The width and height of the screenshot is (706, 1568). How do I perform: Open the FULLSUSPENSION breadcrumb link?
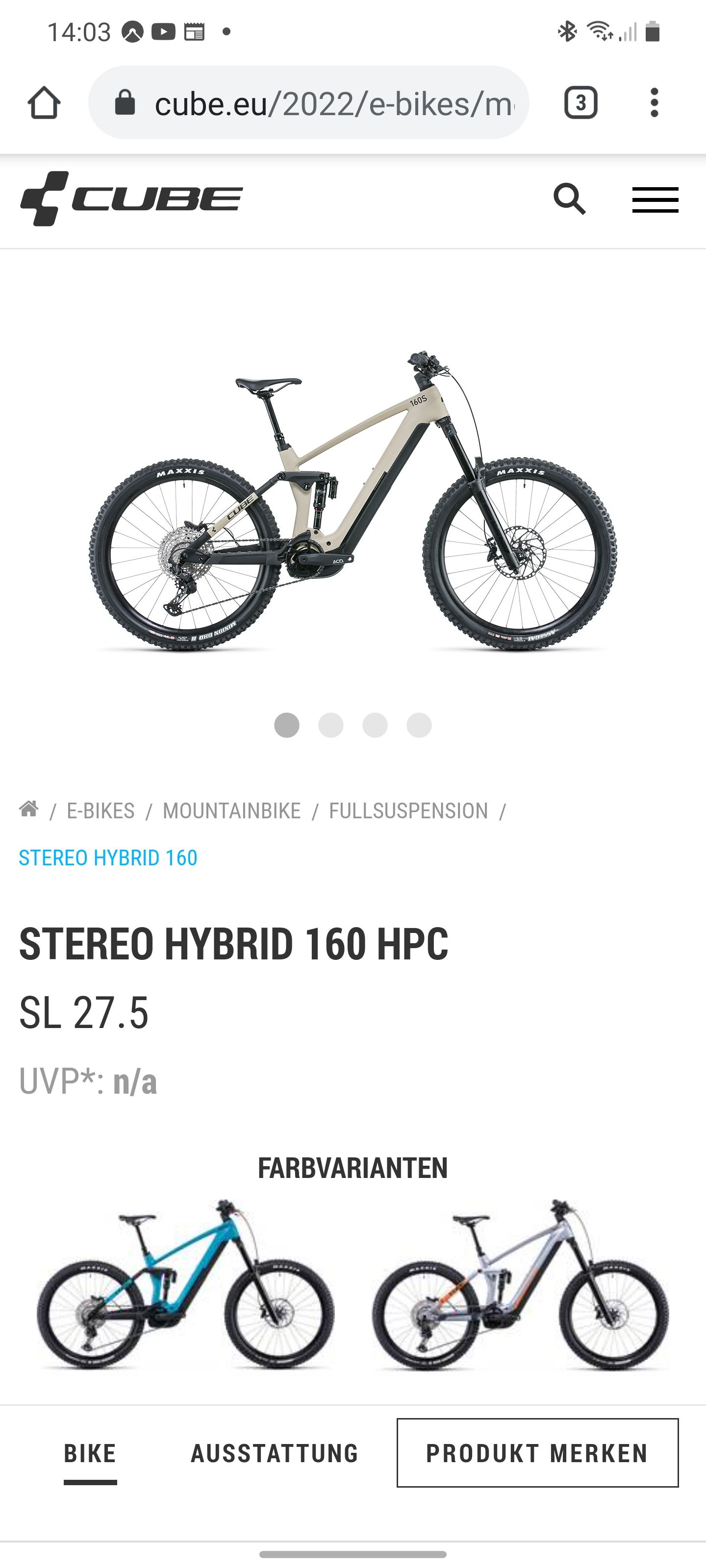click(408, 811)
